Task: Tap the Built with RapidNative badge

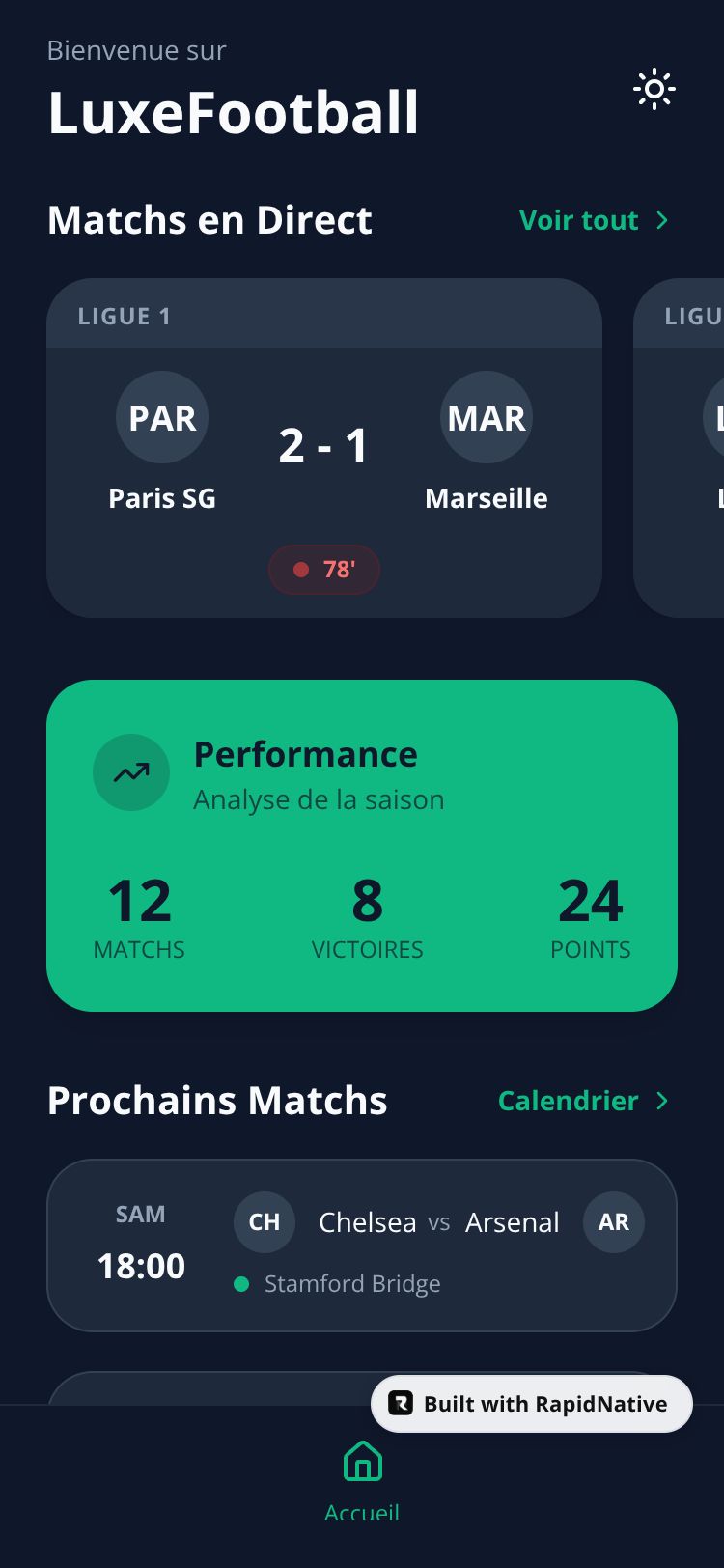Action: click(532, 1404)
